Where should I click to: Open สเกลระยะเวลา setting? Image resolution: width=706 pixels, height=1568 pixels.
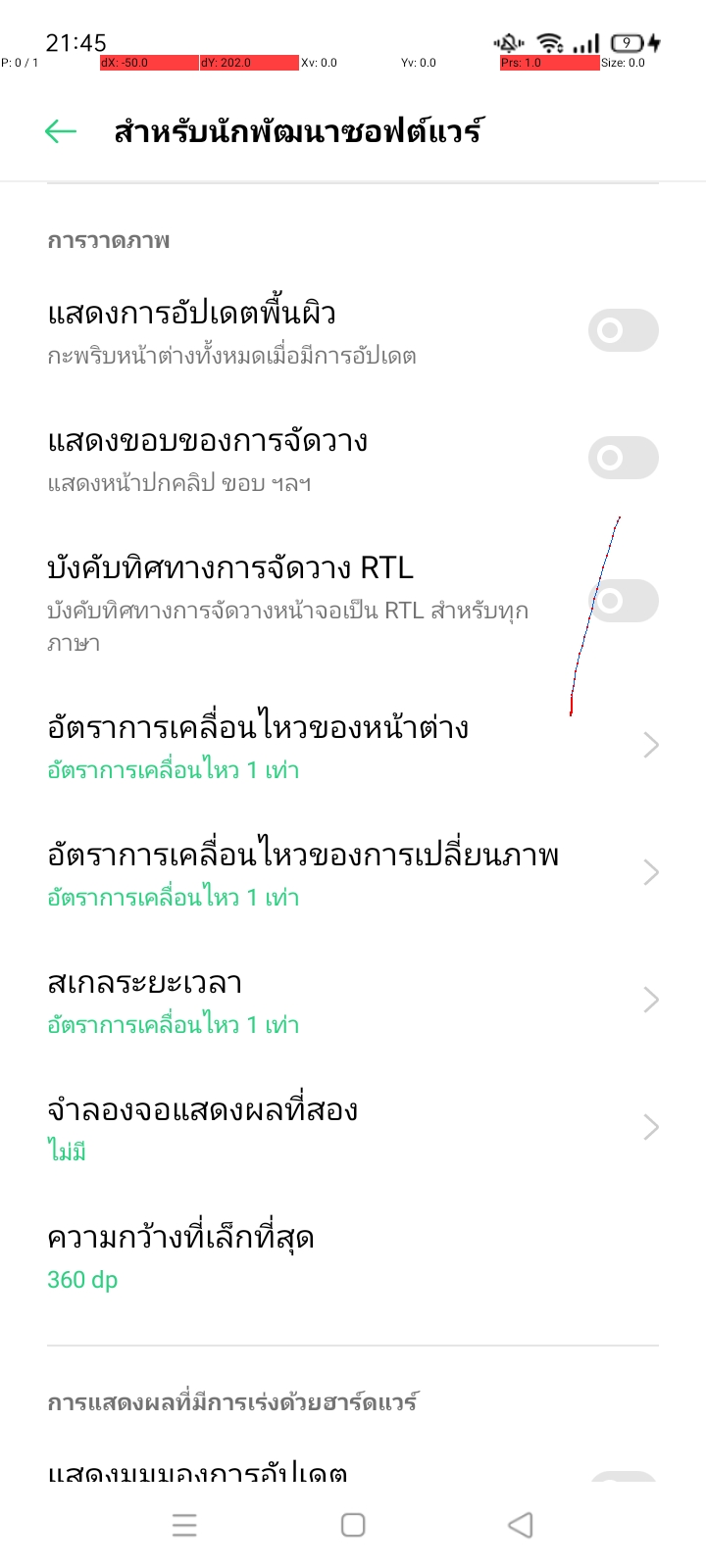point(353,1001)
